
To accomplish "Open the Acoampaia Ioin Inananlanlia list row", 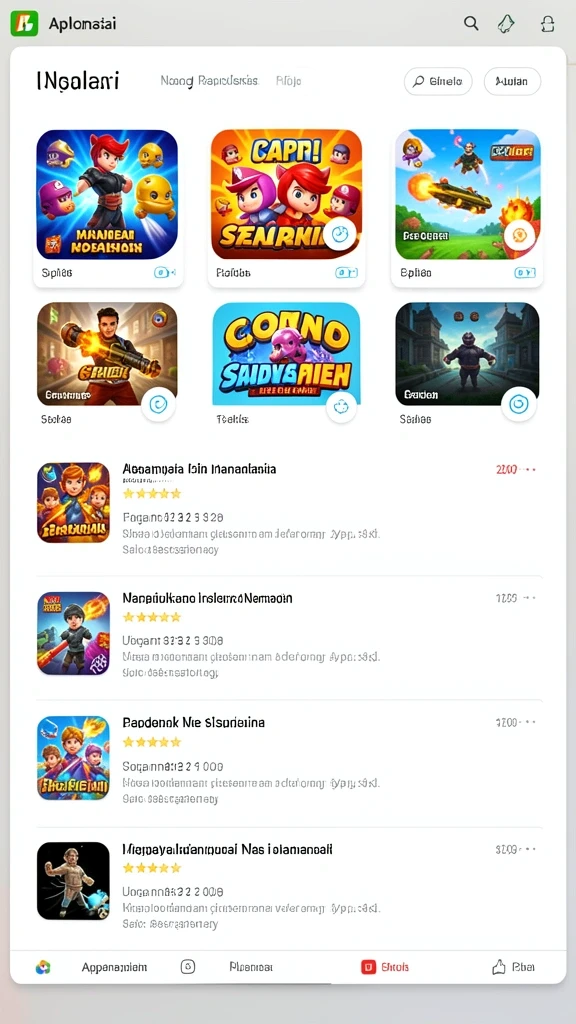I will click(289, 509).
